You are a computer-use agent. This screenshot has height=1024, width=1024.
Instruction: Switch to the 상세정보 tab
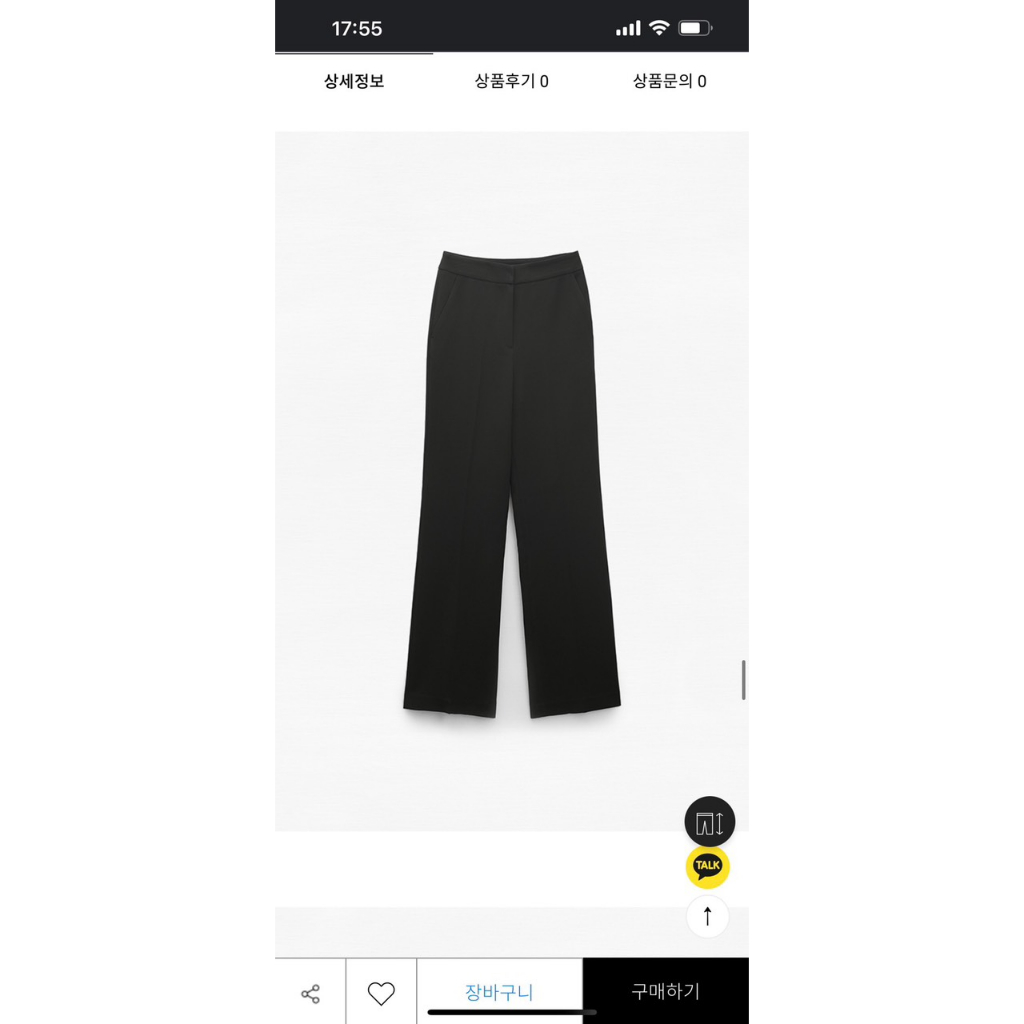coord(354,82)
